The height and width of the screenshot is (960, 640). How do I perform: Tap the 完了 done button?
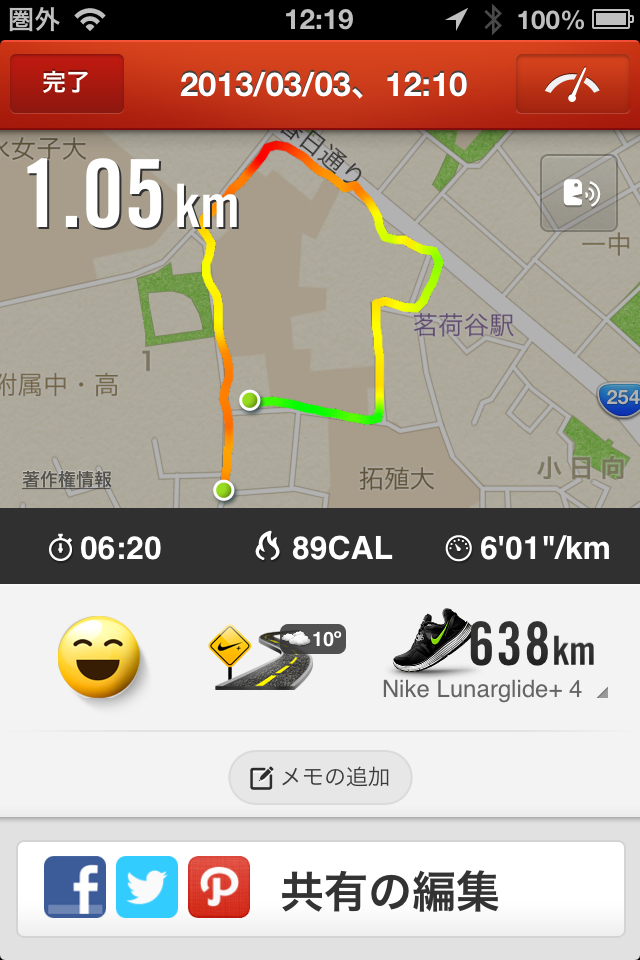[67, 83]
